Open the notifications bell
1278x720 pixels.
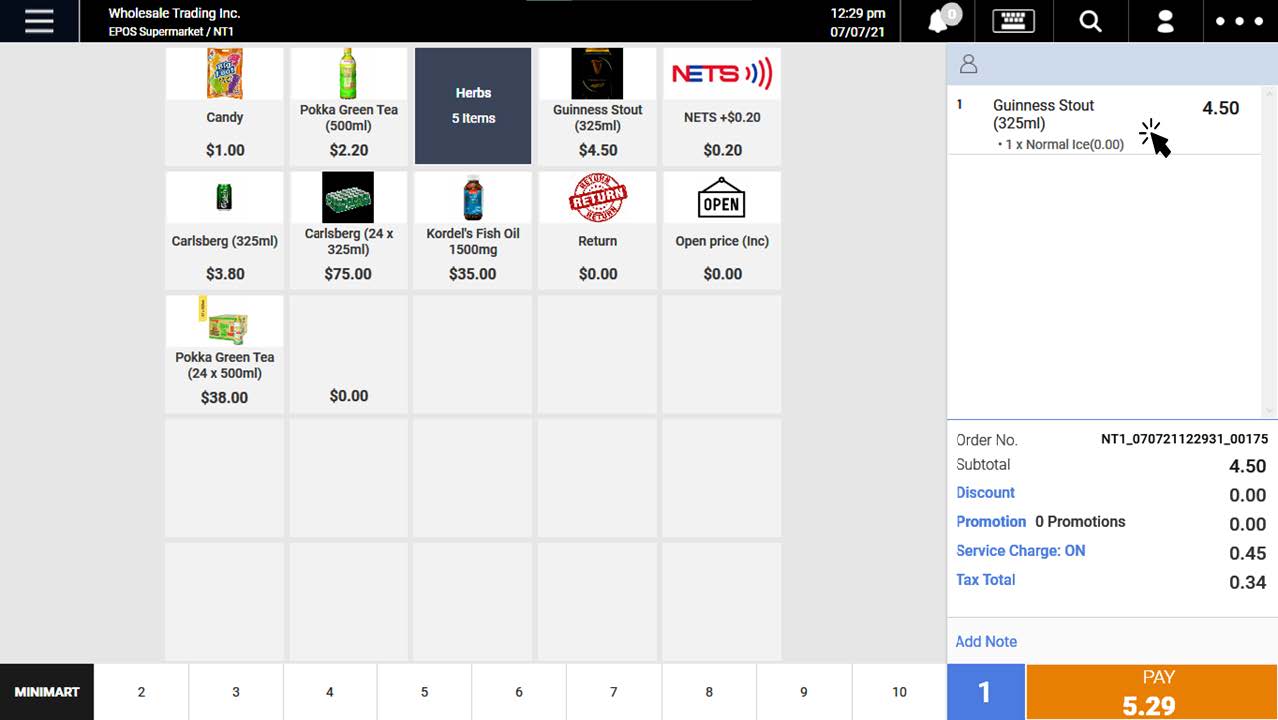coord(939,21)
